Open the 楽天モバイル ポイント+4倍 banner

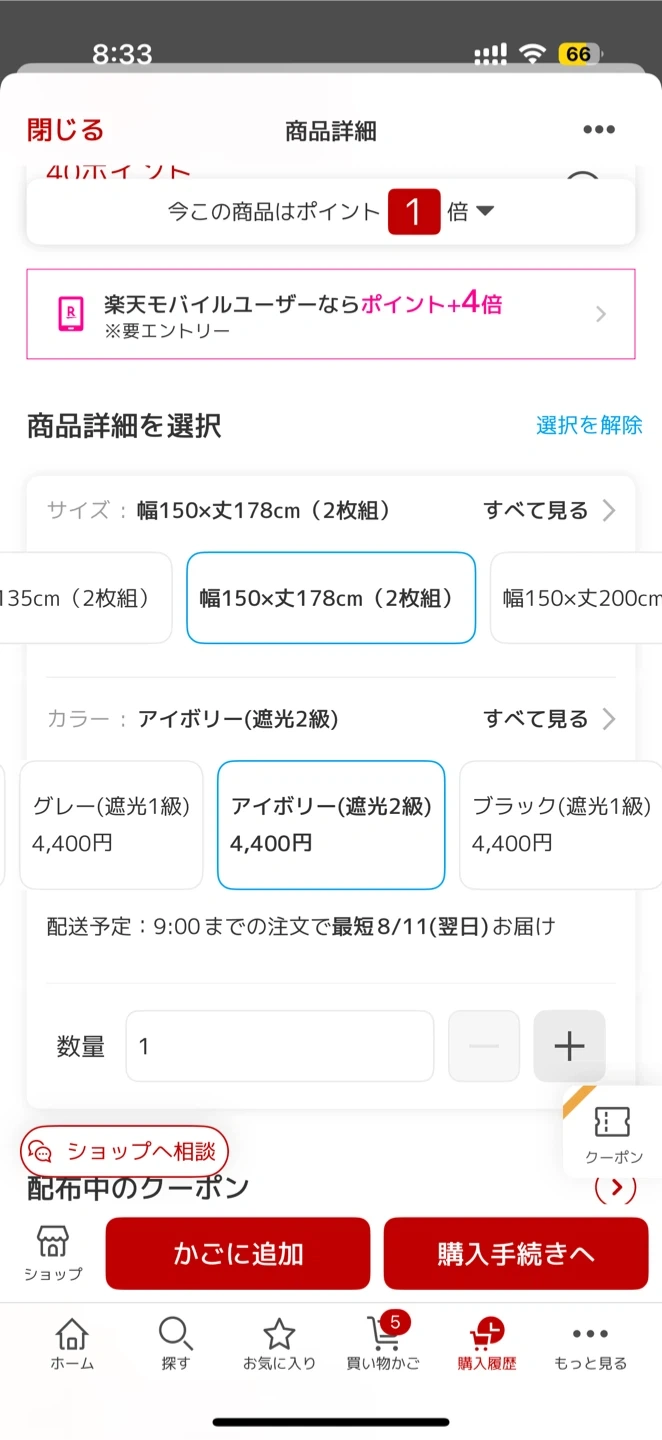point(331,314)
